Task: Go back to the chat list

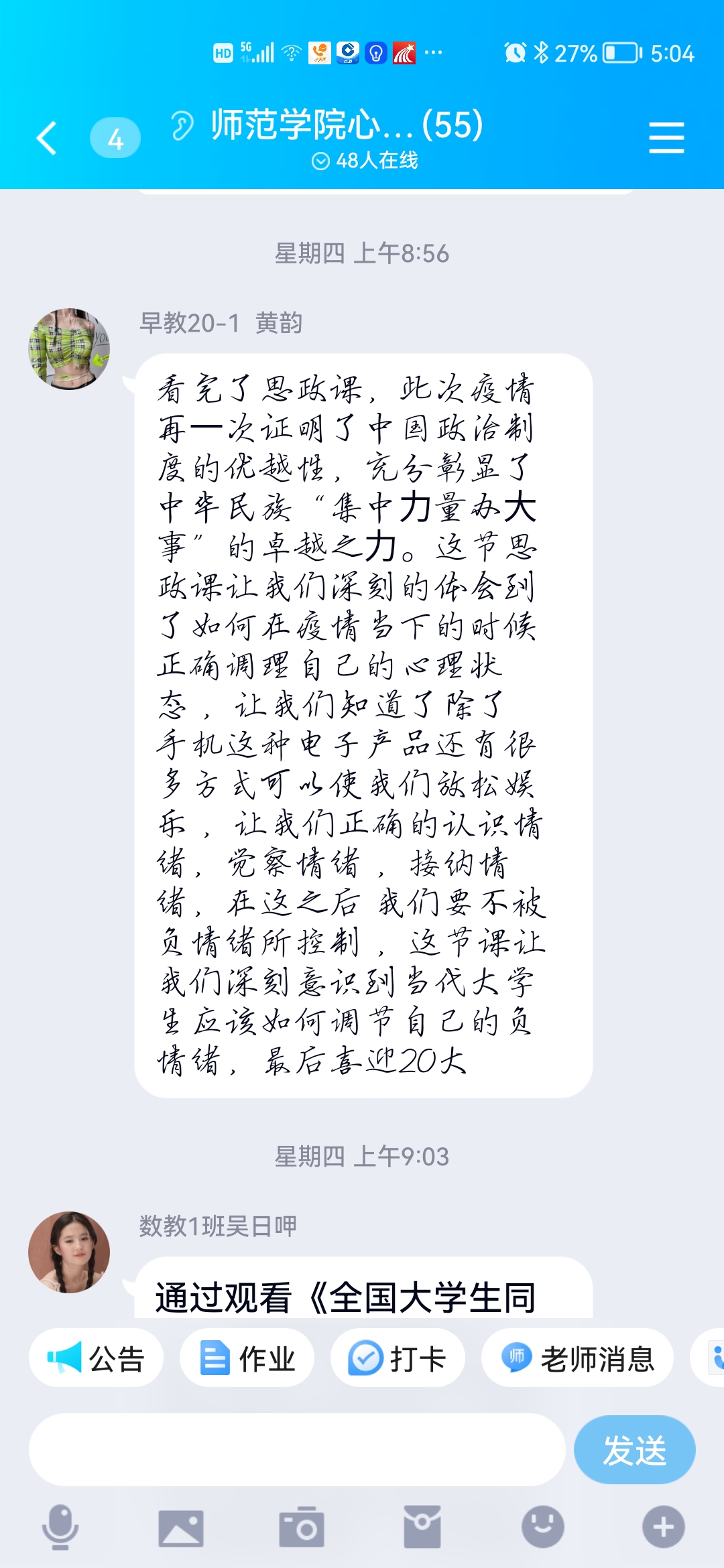Action: (47, 138)
